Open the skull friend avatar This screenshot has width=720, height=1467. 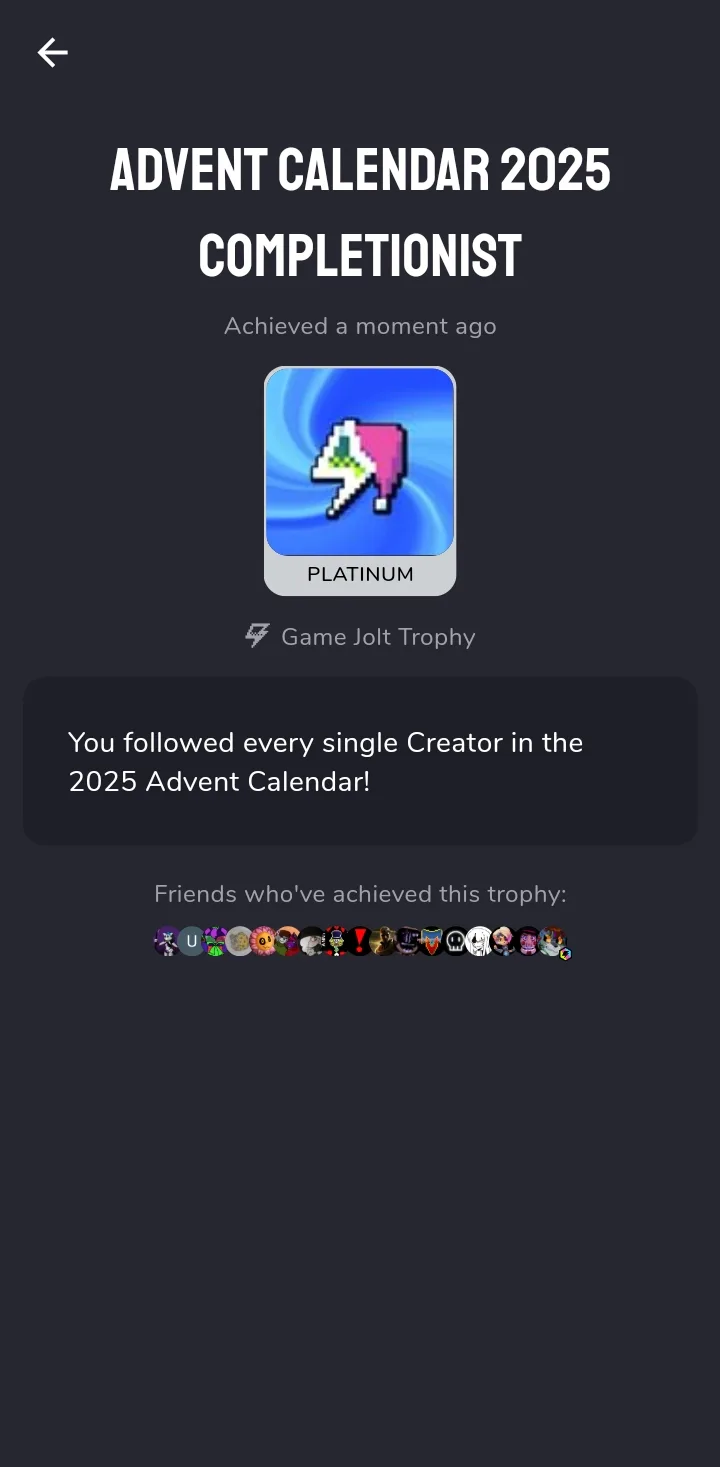pyautogui.click(x=456, y=941)
